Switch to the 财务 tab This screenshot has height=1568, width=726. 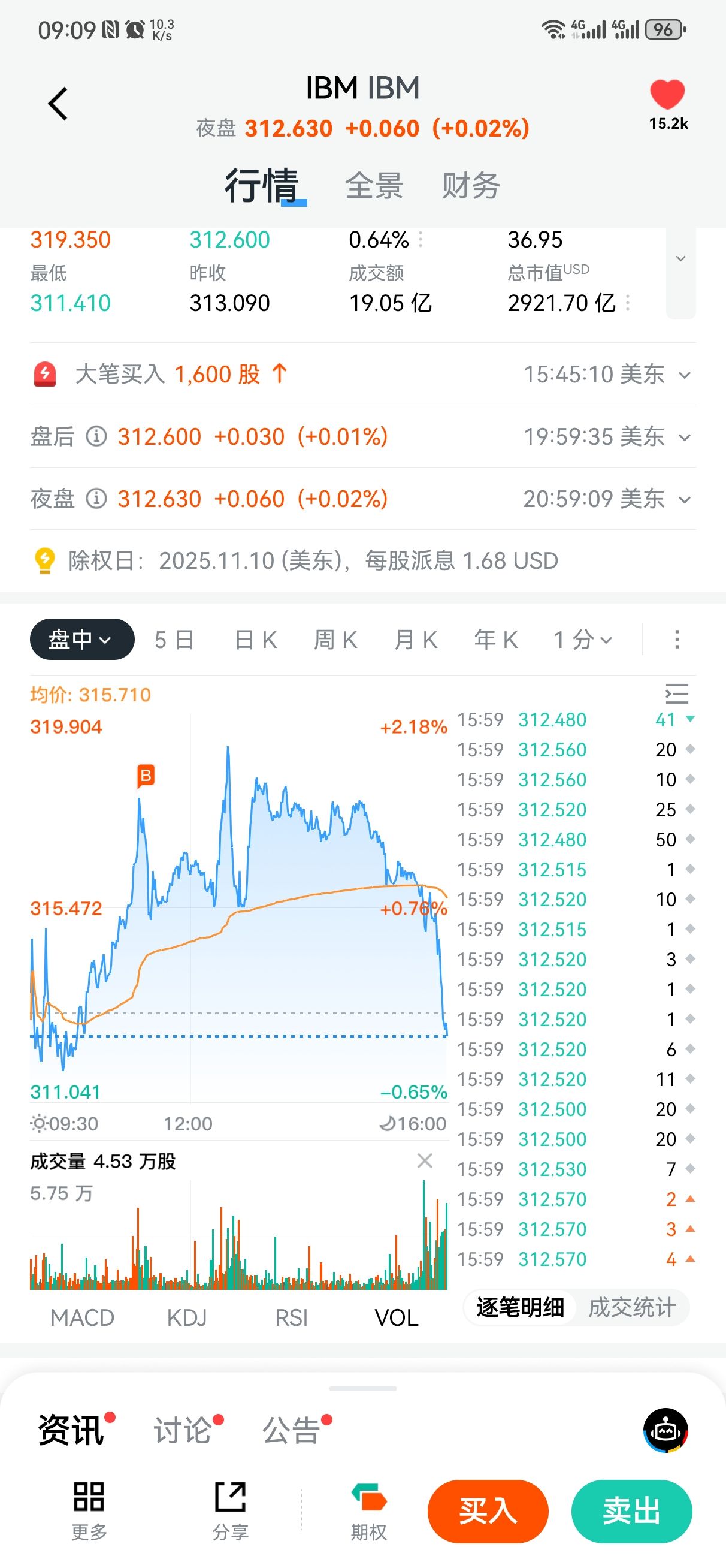click(470, 186)
